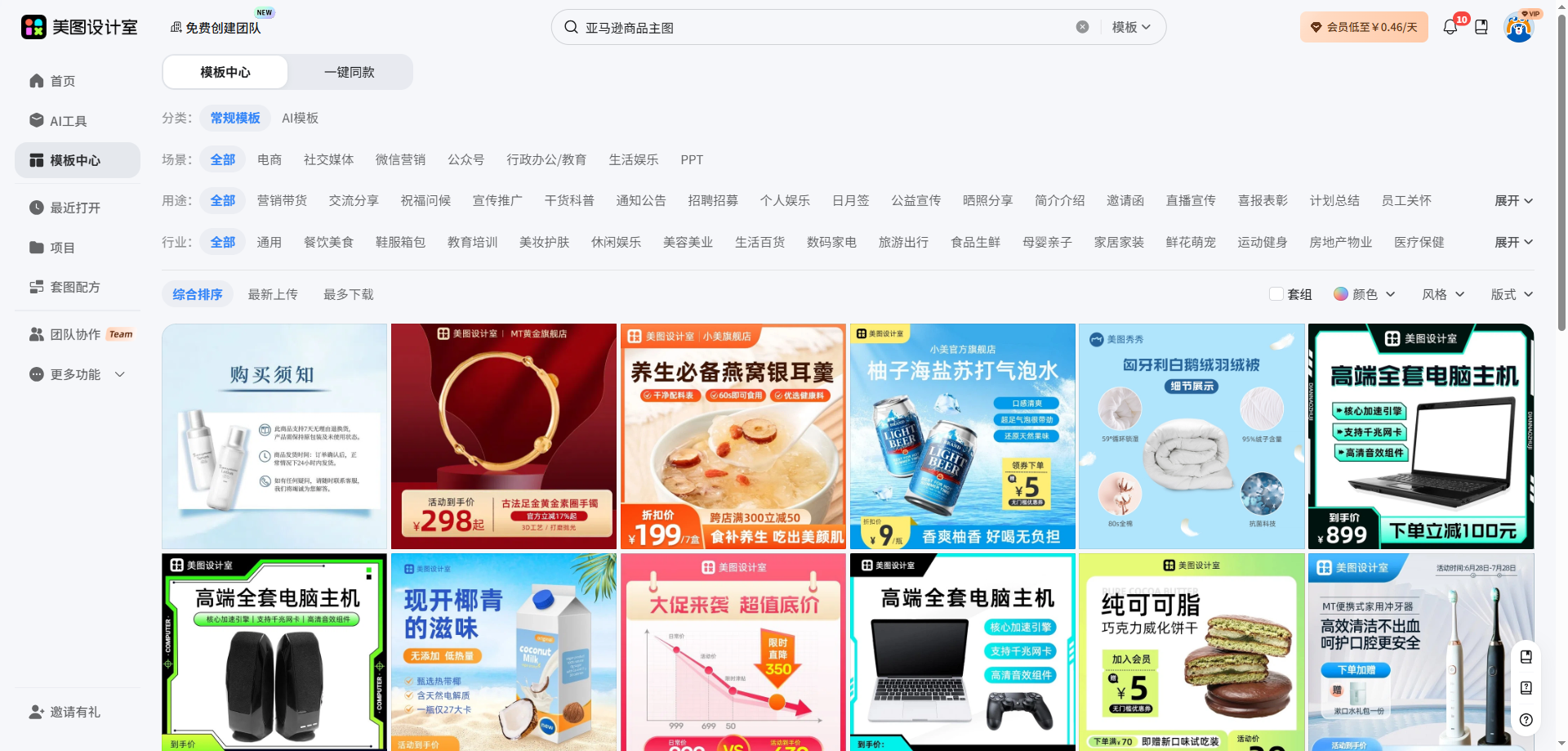Open the 模板 search type dropdown

1131,27
